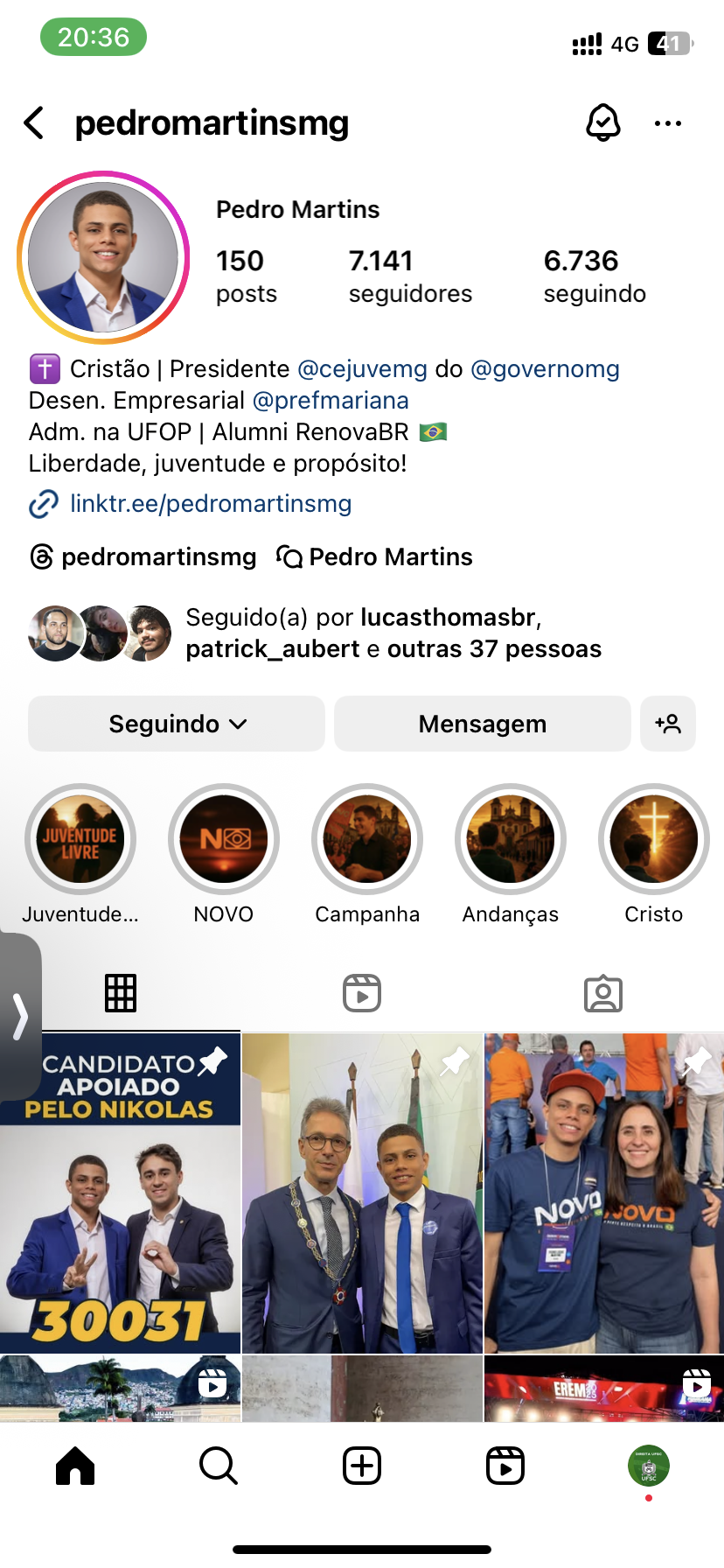Show suggested accounts with add-person icon
The image size is (724, 1568).
click(x=668, y=724)
